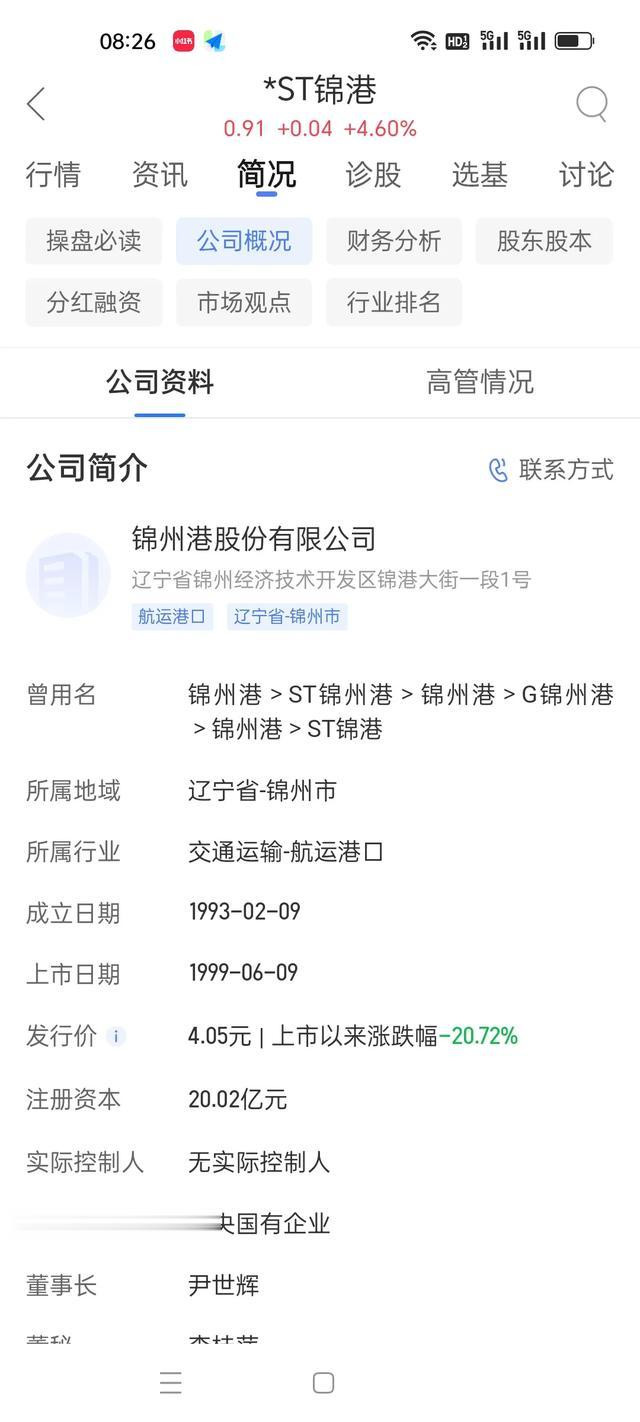640x1422 pixels.
Task: Go back using the top-left arrow
Action: 36,104
